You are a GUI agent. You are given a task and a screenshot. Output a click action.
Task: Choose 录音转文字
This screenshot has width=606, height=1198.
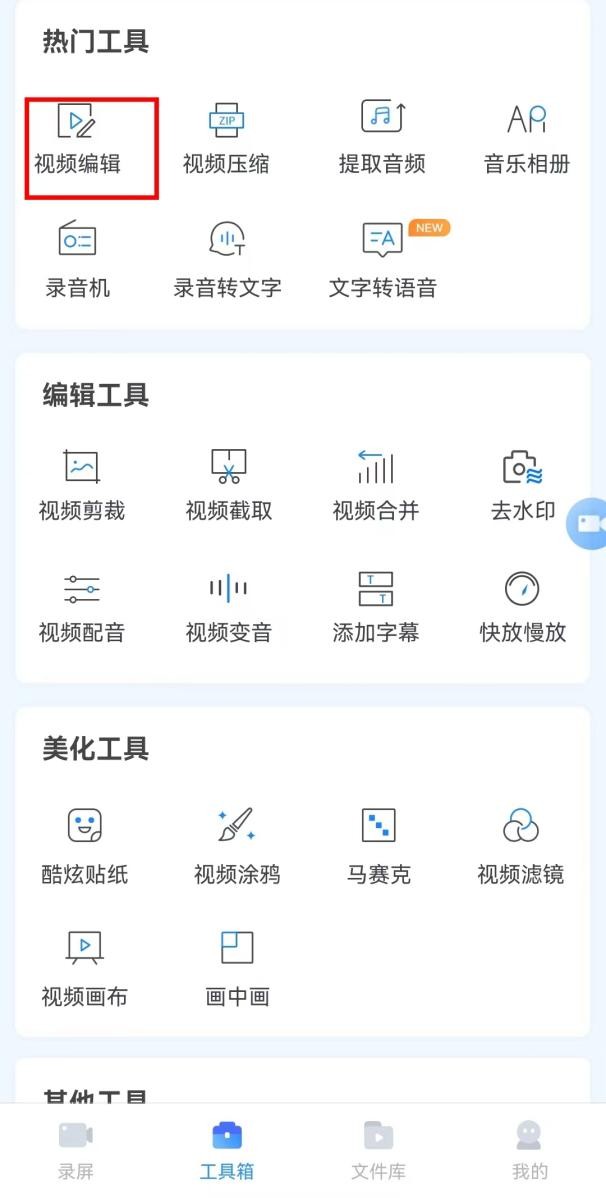click(227, 260)
